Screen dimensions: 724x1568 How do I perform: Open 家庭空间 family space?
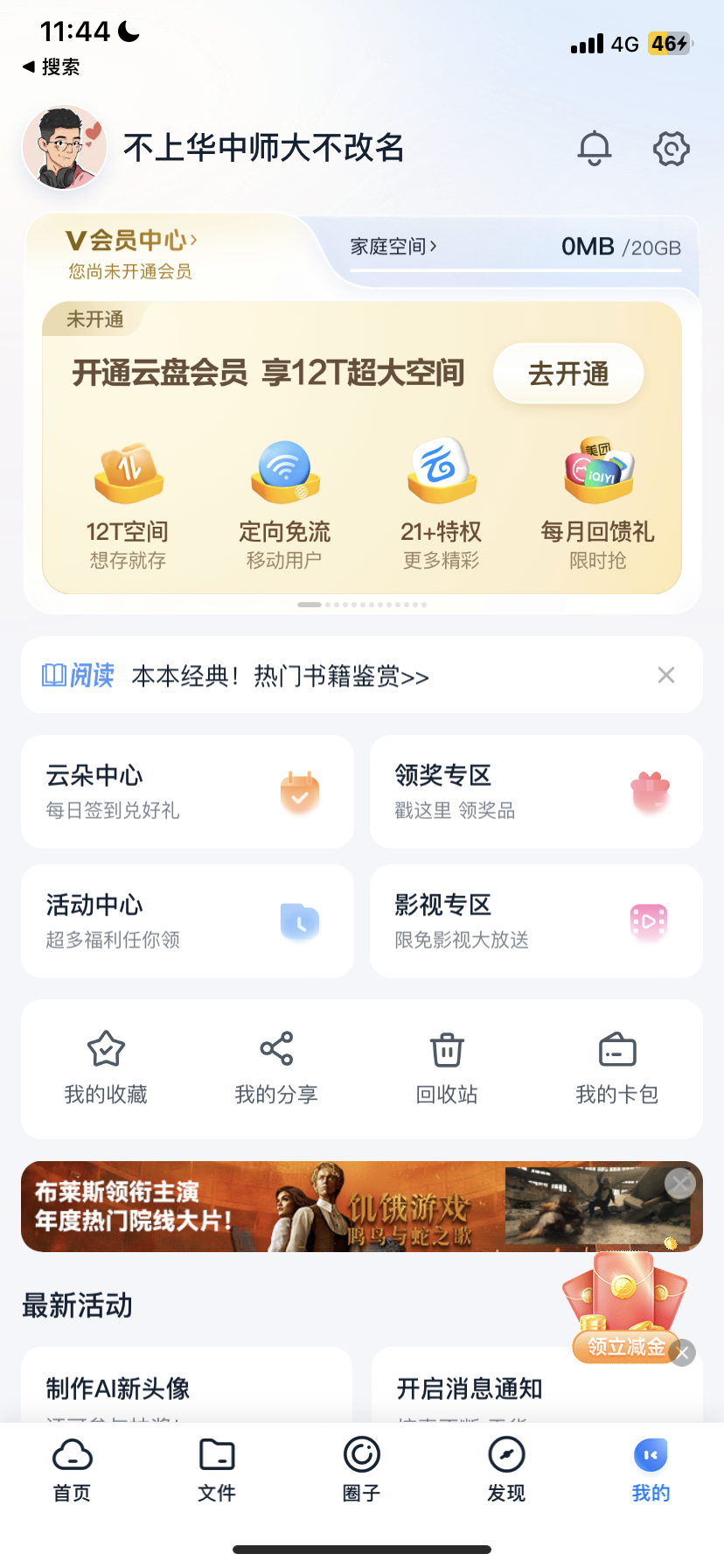(x=393, y=247)
